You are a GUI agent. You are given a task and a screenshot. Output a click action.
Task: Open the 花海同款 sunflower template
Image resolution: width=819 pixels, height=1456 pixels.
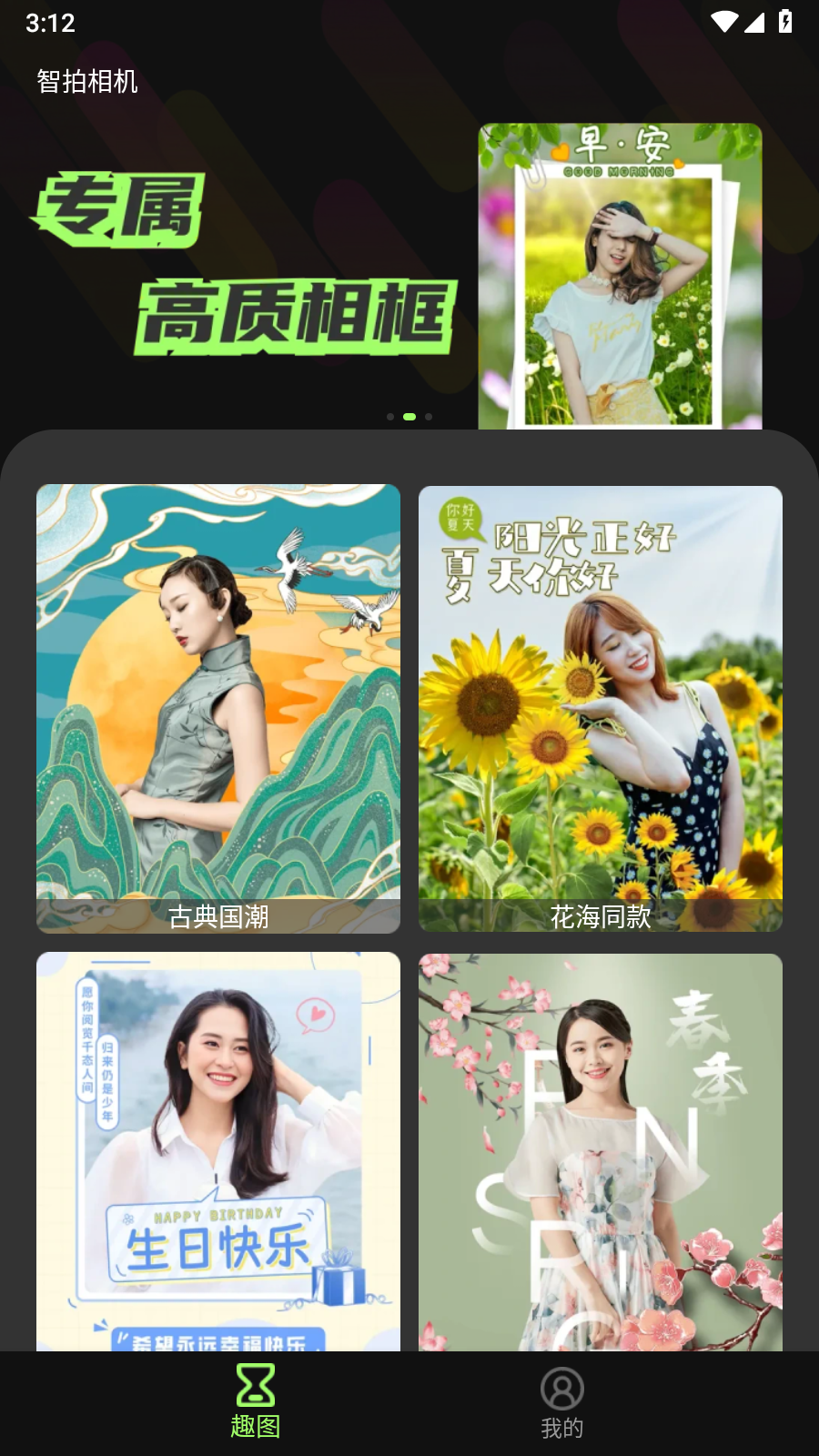click(600, 710)
